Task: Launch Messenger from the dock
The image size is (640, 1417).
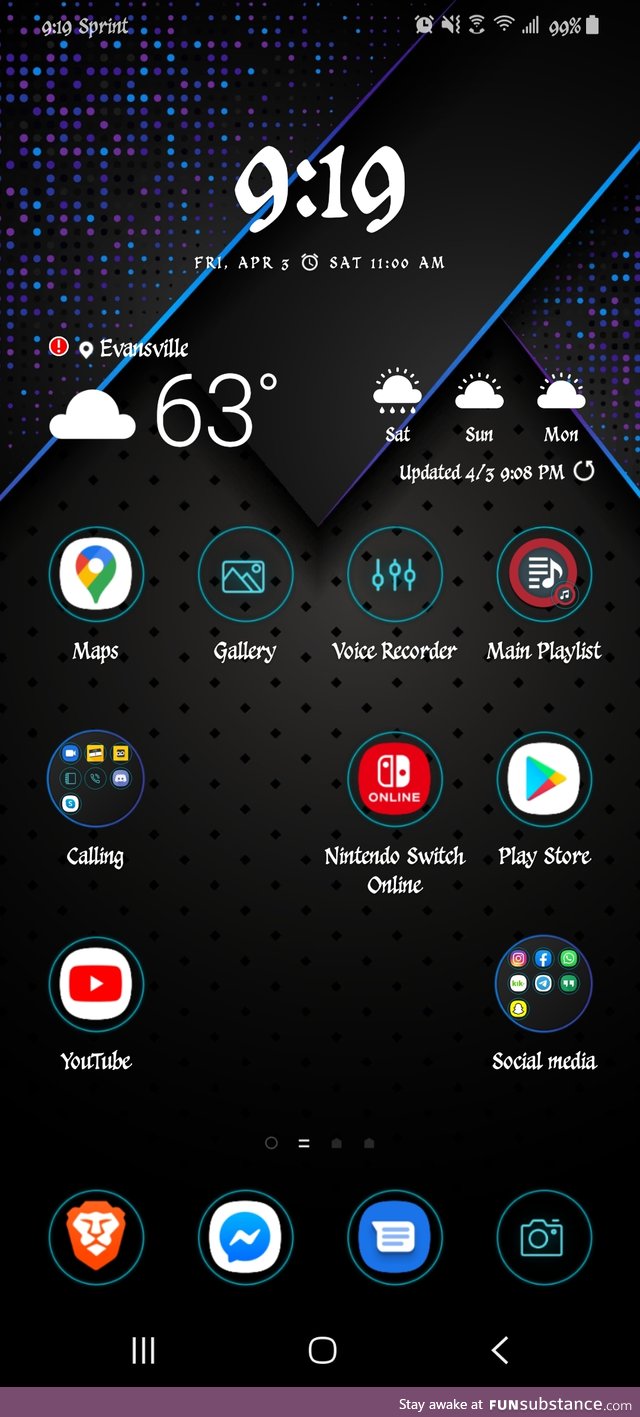Action: tap(245, 1237)
